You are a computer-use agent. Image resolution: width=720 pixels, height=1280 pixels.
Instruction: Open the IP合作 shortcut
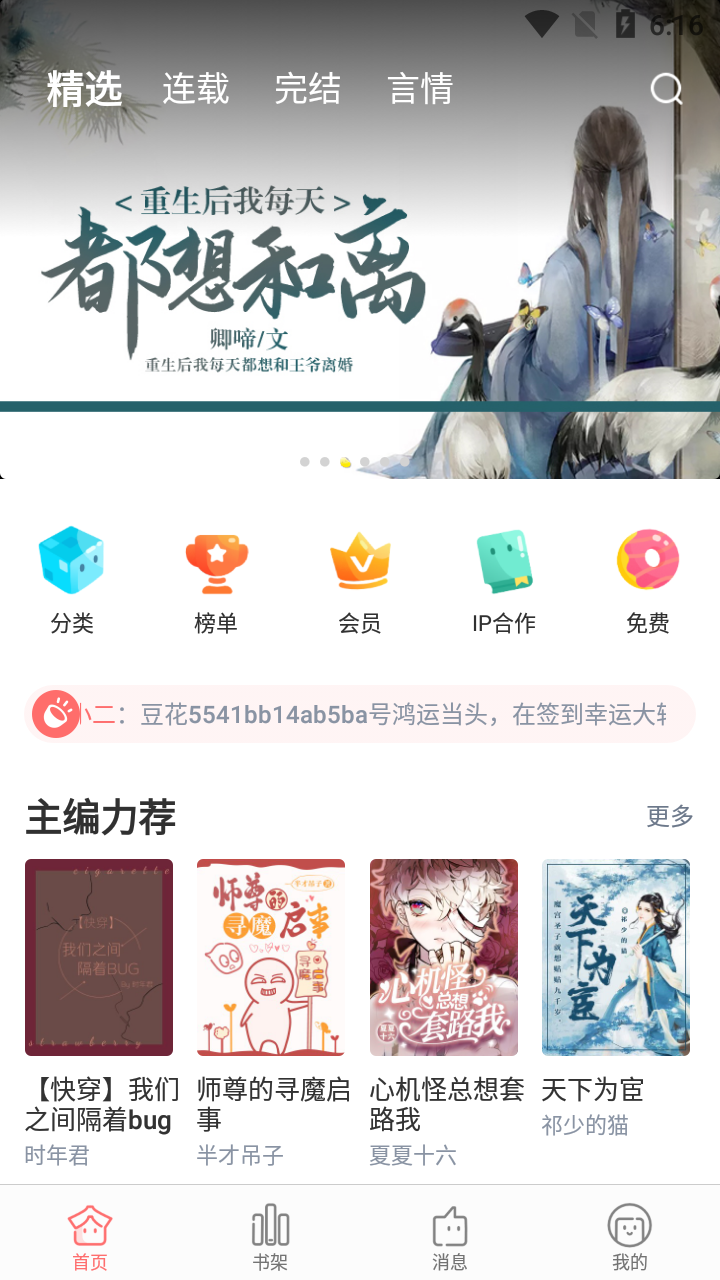504,580
